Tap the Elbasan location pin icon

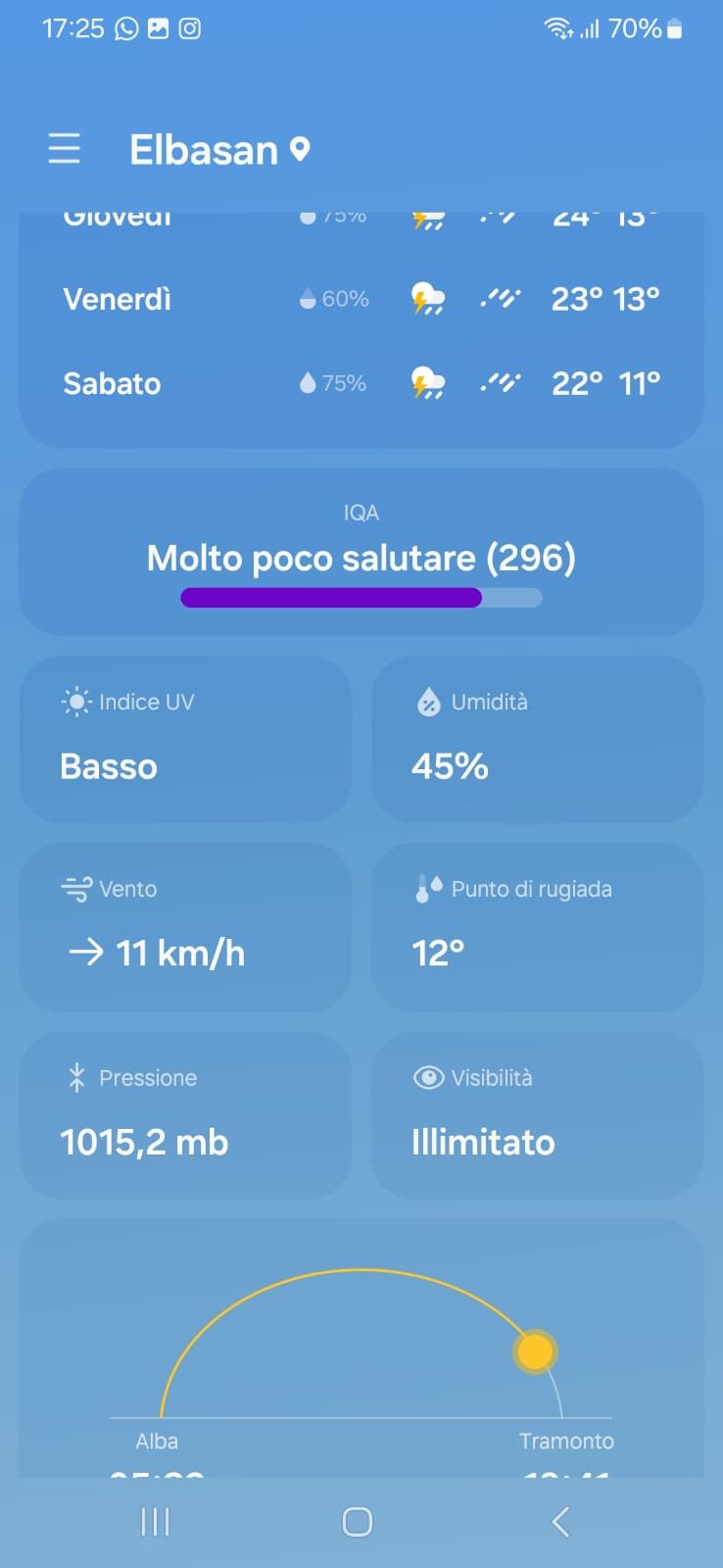coord(301,149)
